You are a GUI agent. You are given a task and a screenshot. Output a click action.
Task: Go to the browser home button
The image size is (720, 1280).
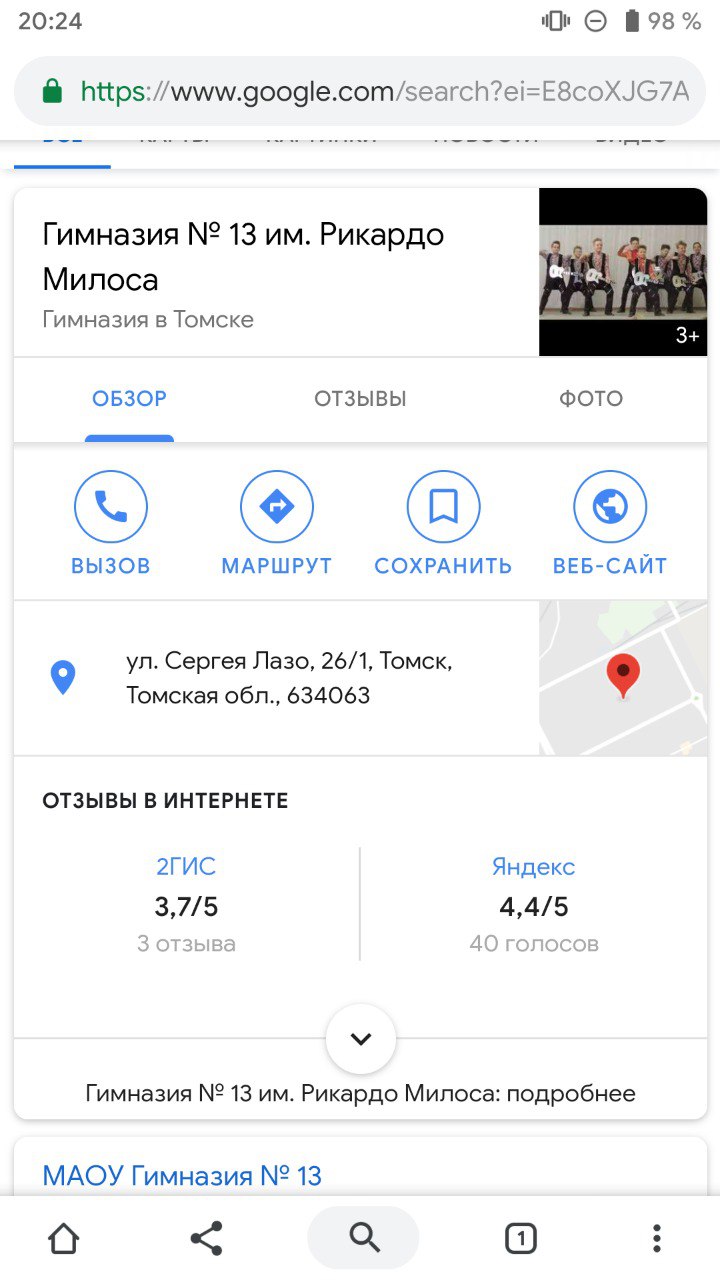click(x=64, y=1239)
